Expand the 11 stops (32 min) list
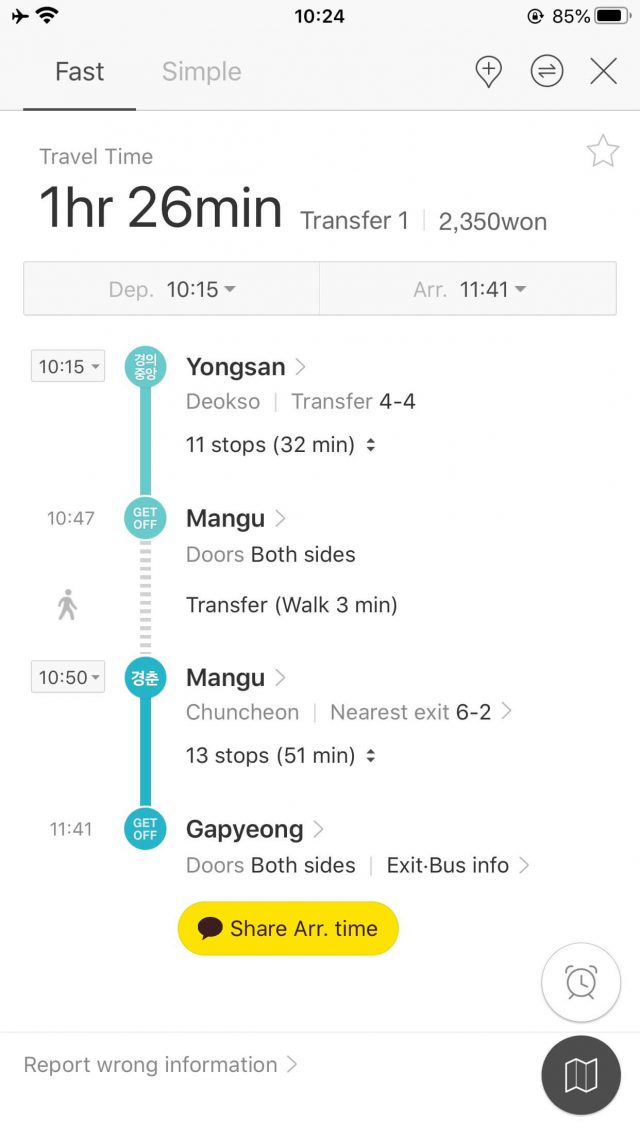 [x=280, y=444]
